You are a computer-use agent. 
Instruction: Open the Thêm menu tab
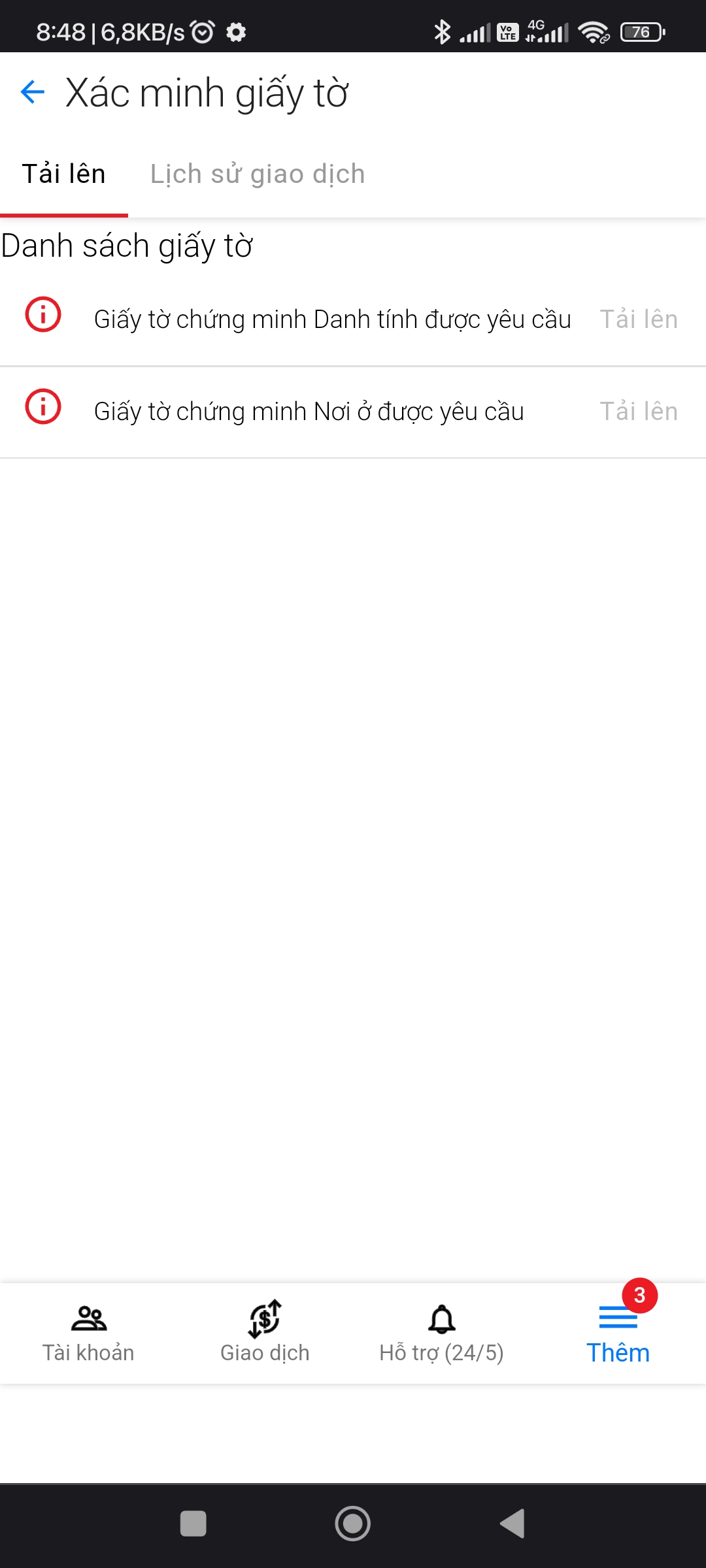tap(618, 1333)
